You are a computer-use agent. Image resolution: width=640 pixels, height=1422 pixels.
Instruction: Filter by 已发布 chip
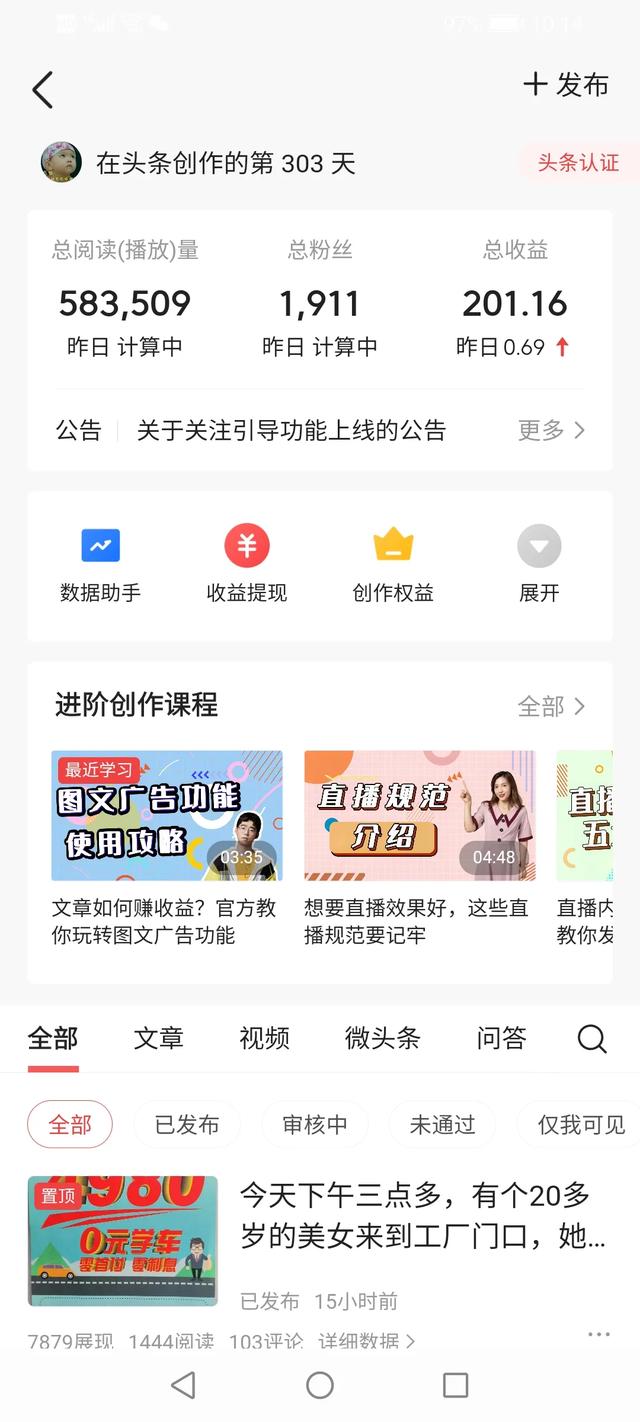[187, 1125]
